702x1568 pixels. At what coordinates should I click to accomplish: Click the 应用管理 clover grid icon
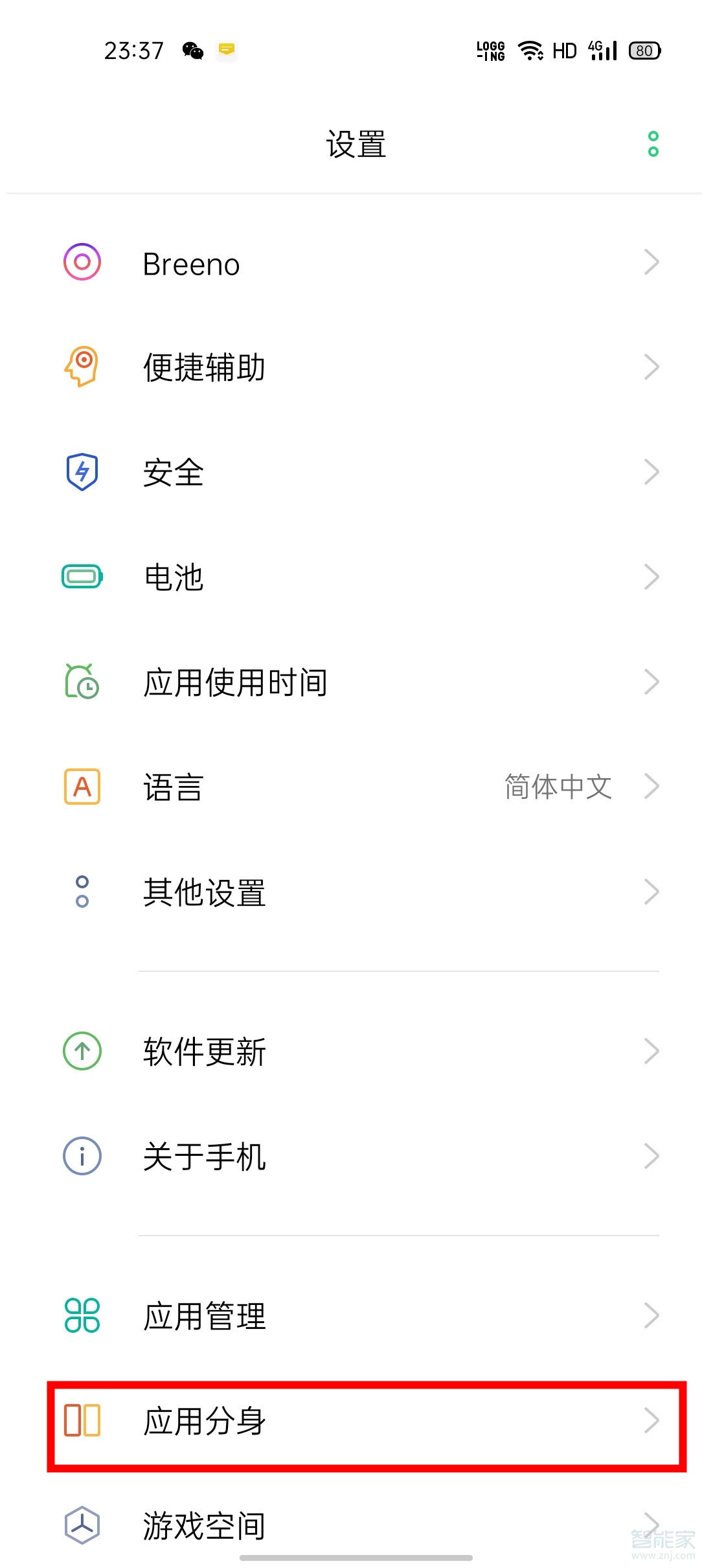82,1314
